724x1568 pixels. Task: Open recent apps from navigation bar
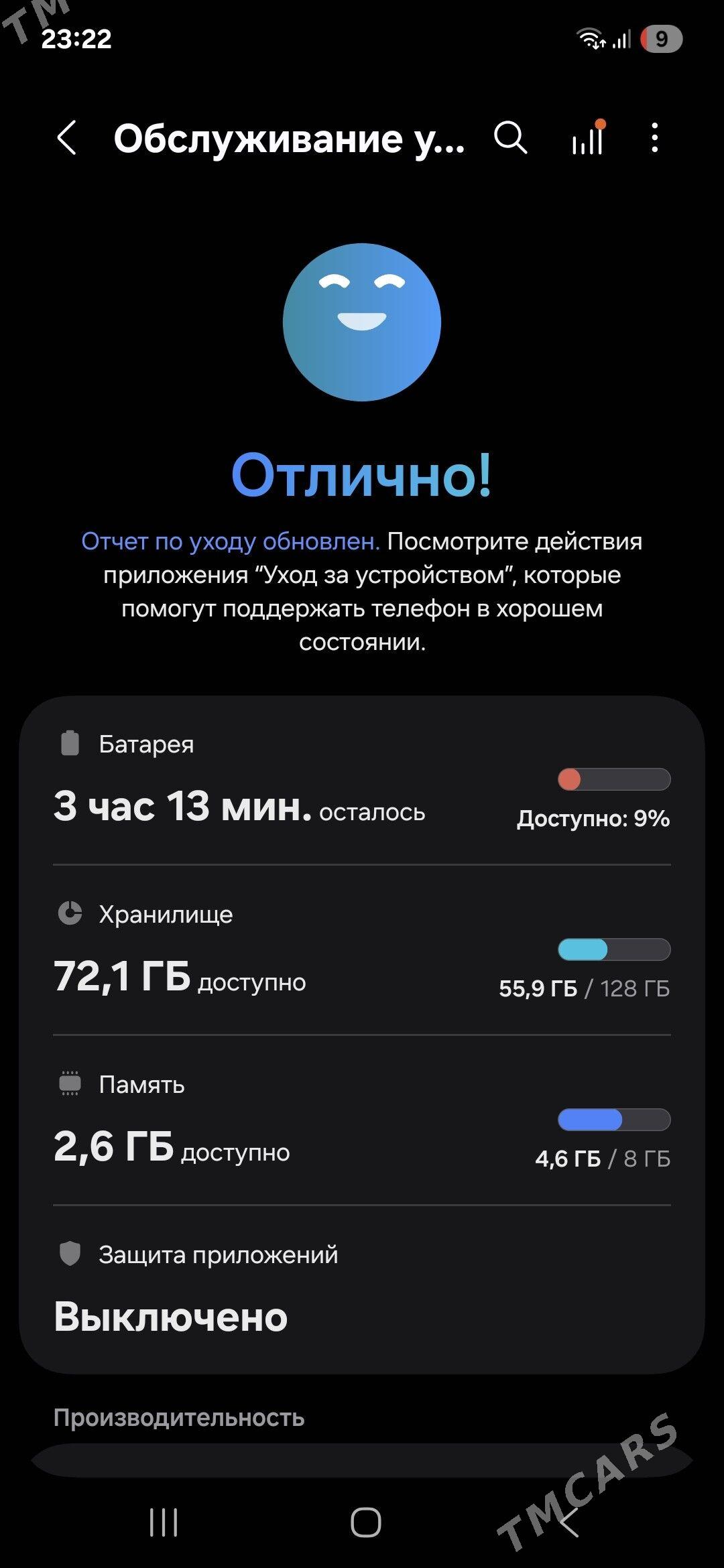pos(164,1522)
